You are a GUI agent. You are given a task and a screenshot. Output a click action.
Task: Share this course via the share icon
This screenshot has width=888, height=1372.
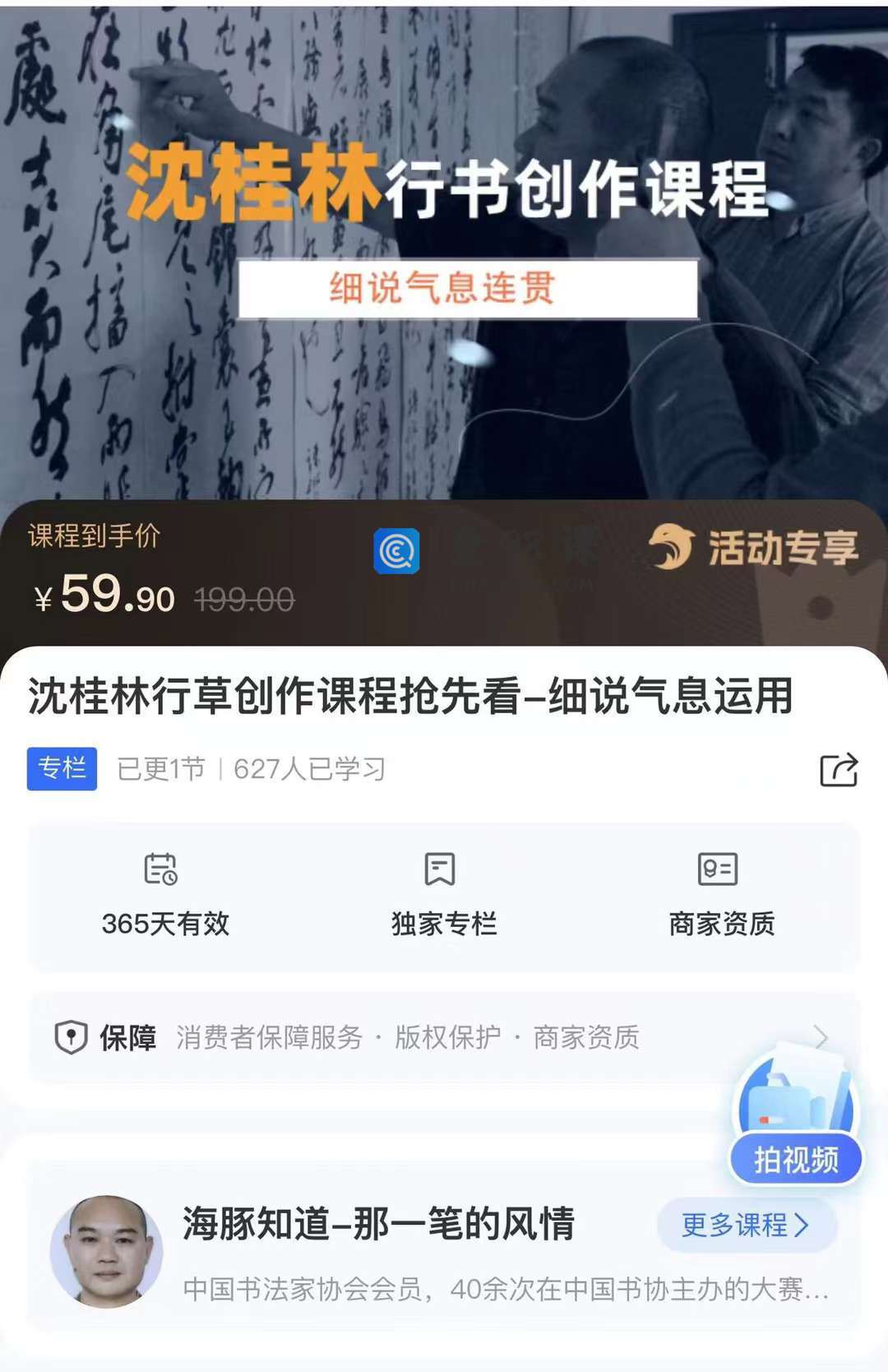[x=839, y=770]
